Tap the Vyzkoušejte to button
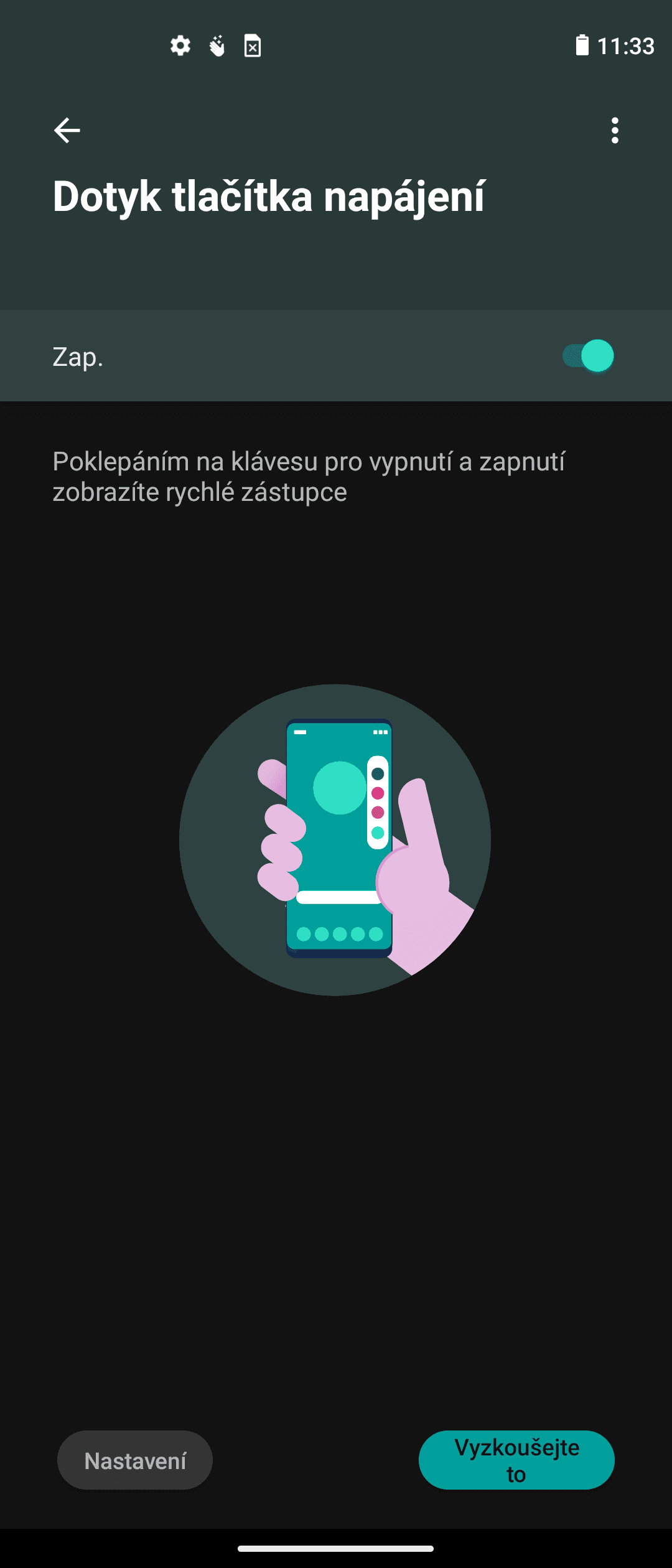This screenshot has width=672, height=1568. point(516,1460)
